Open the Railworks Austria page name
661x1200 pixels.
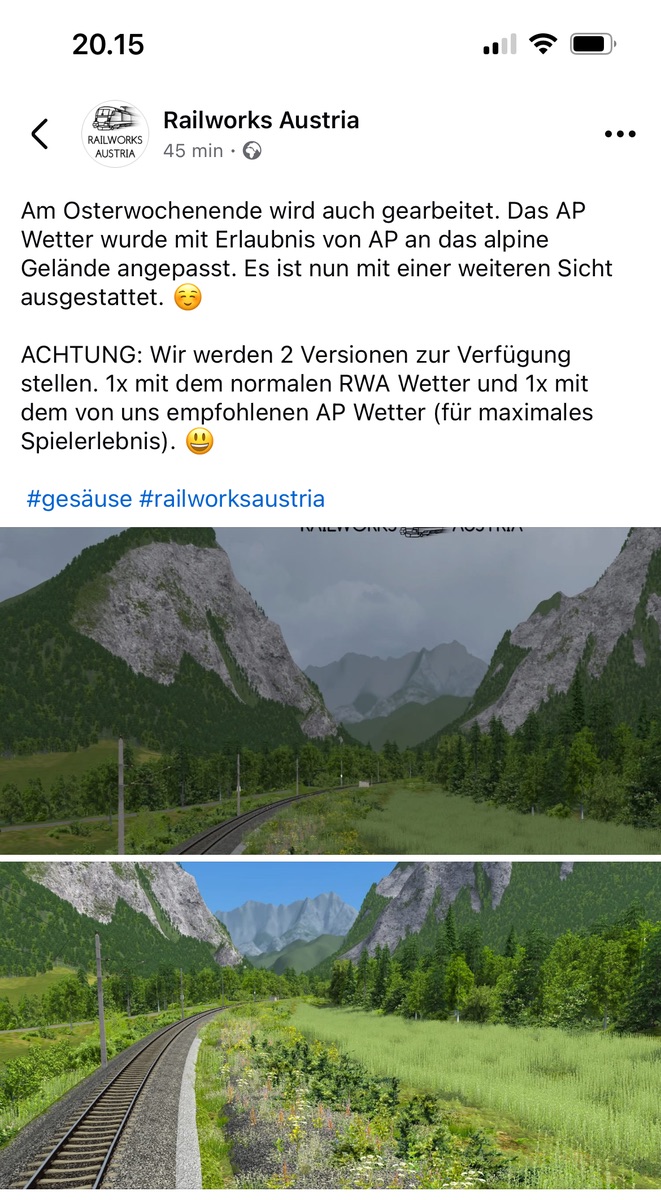261,120
